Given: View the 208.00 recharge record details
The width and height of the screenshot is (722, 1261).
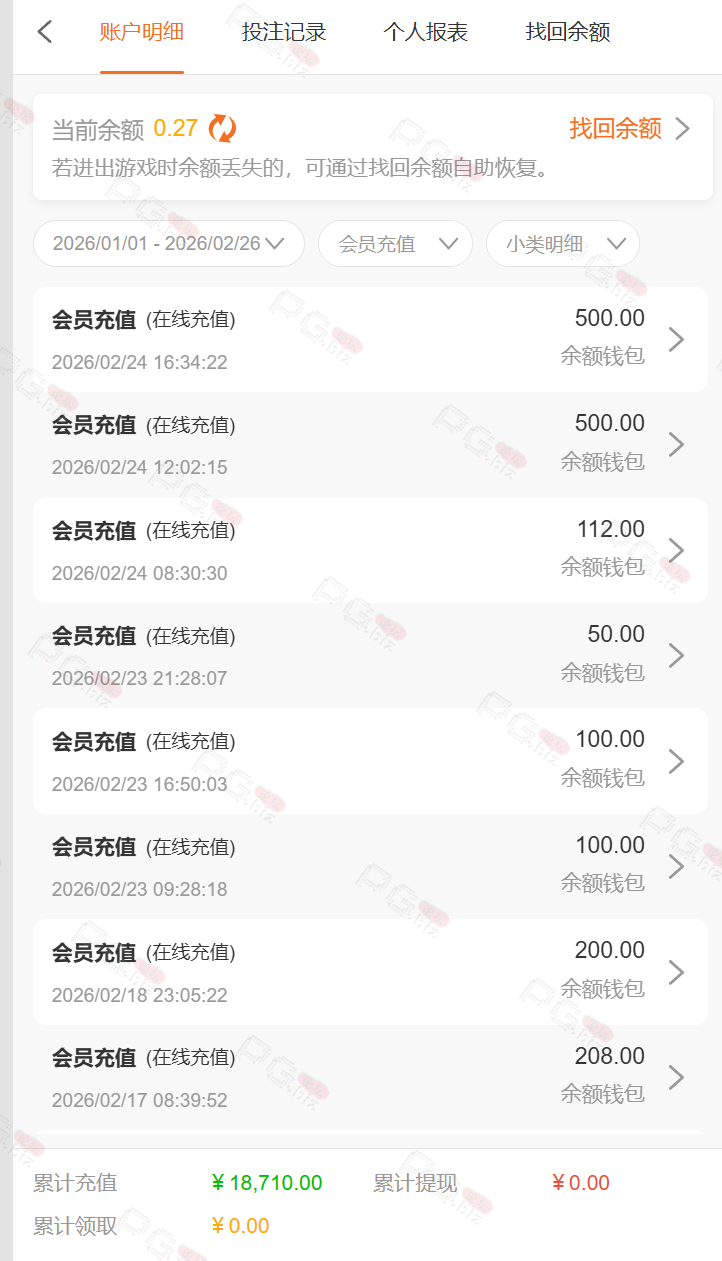Looking at the screenshot, I should pyautogui.click(x=370, y=1077).
